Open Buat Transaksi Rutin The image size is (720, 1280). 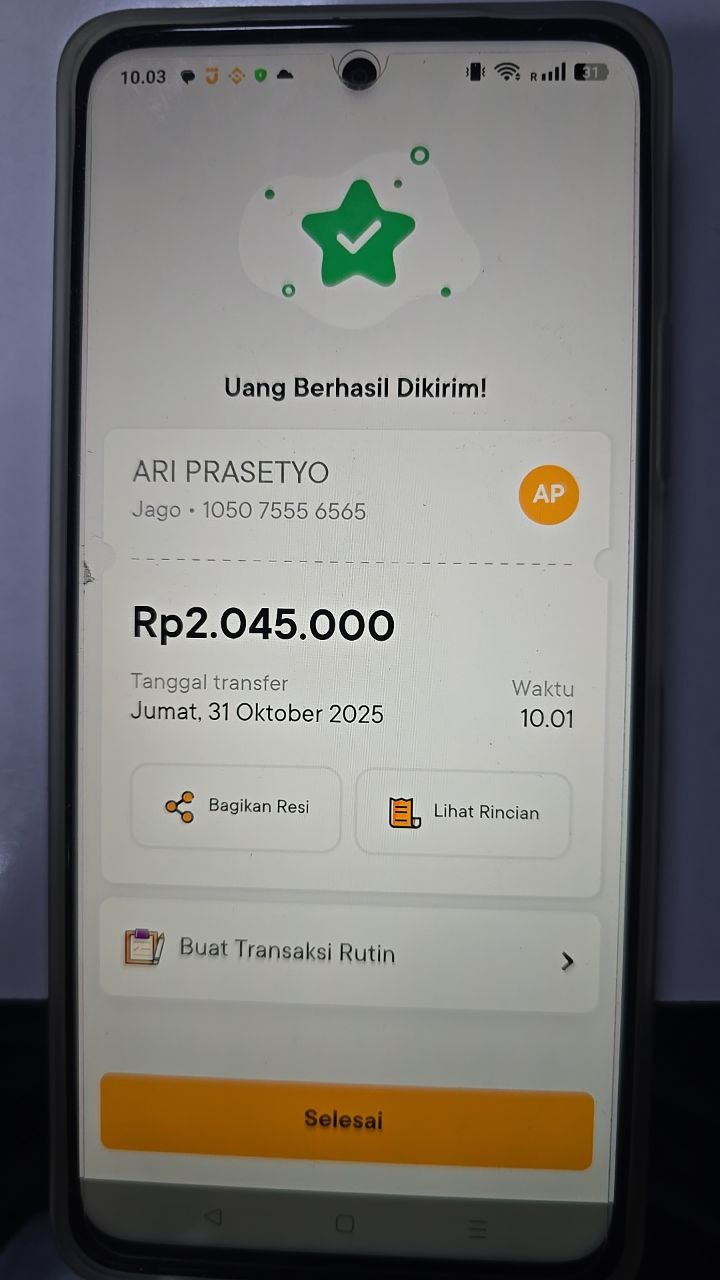pyautogui.click(x=349, y=953)
